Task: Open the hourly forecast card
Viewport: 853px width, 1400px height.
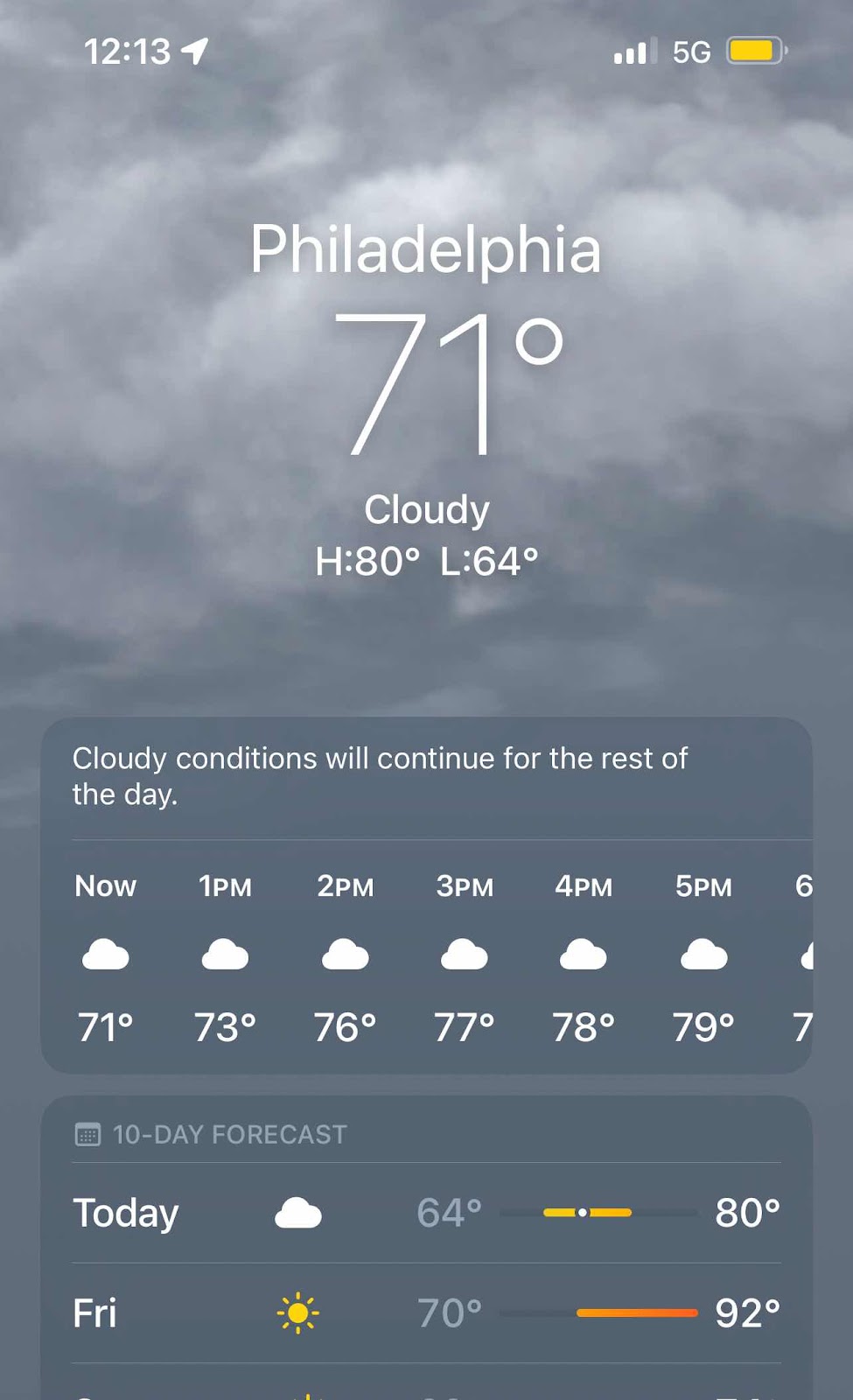Action: coord(426,955)
